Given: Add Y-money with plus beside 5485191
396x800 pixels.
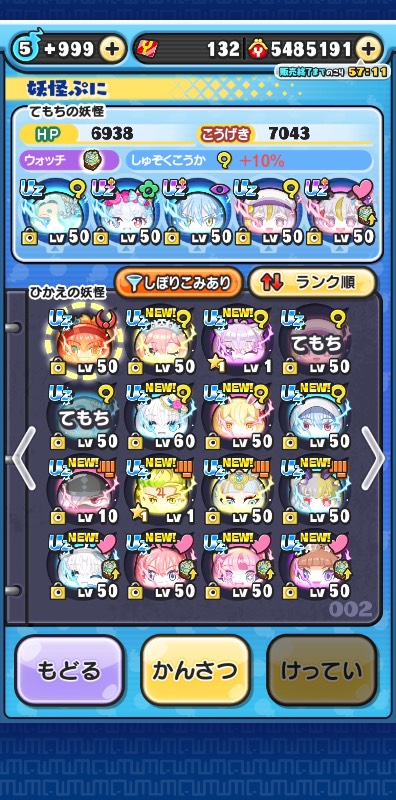Looking at the screenshot, I should pyautogui.click(x=368, y=49).
